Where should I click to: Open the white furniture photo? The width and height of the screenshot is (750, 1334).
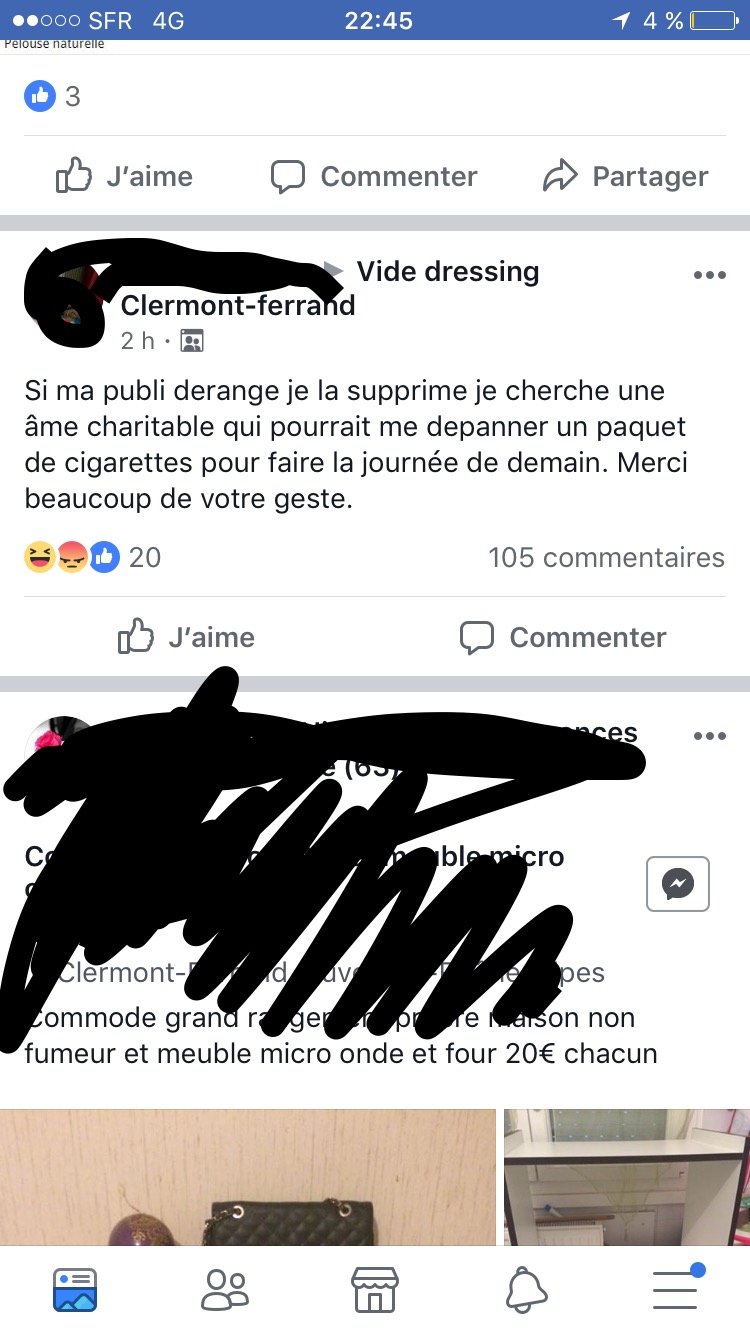pyautogui.click(x=627, y=1177)
